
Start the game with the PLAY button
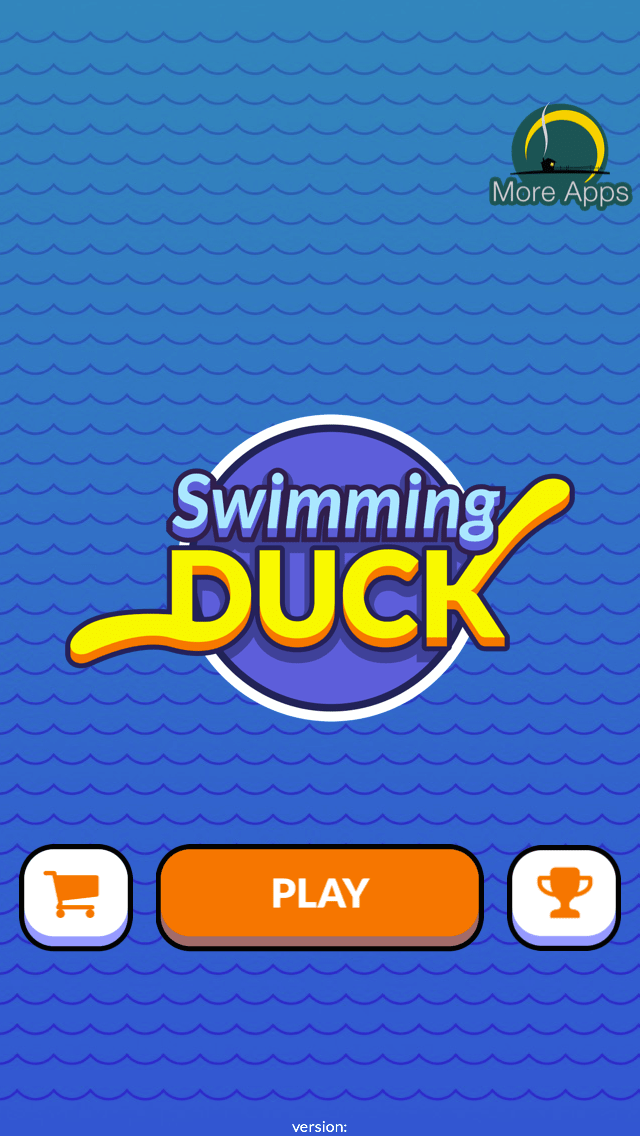[320, 896]
